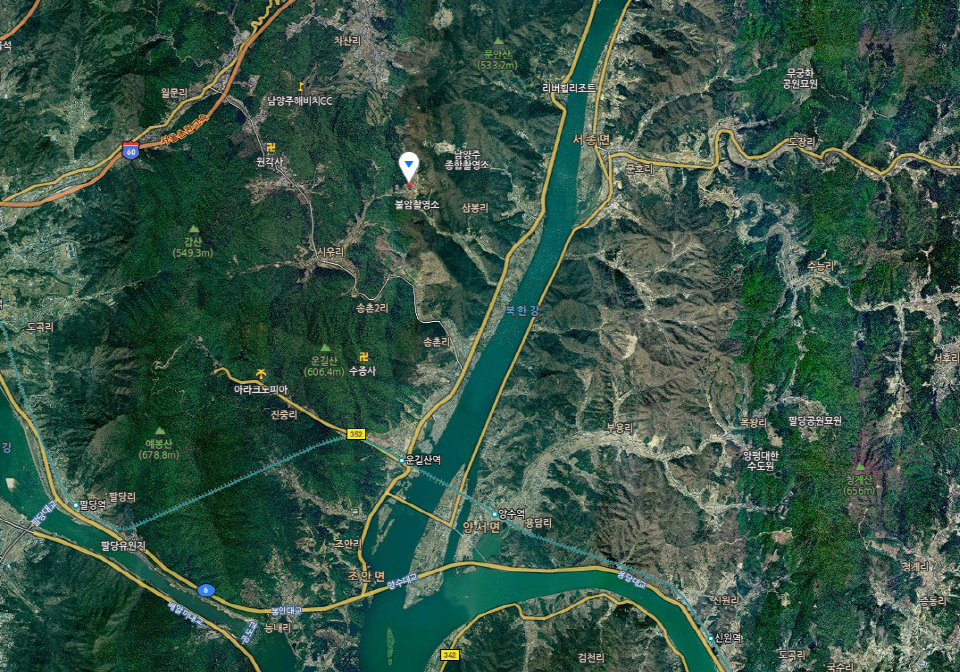The height and width of the screenshot is (672, 960).
Task: Select the 양수역 station marker
Action: point(494,514)
